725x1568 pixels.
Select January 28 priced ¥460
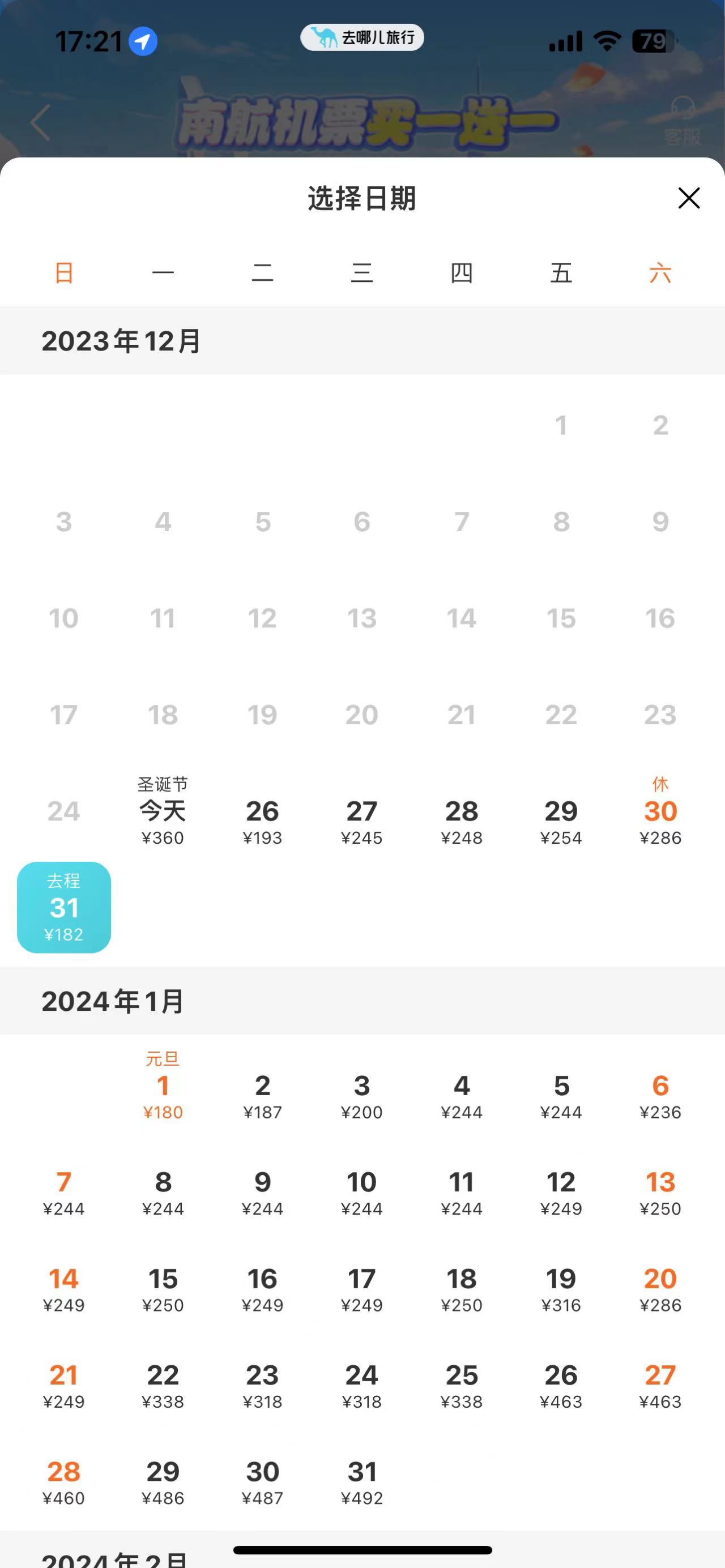pyautogui.click(x=64, y=1481)
